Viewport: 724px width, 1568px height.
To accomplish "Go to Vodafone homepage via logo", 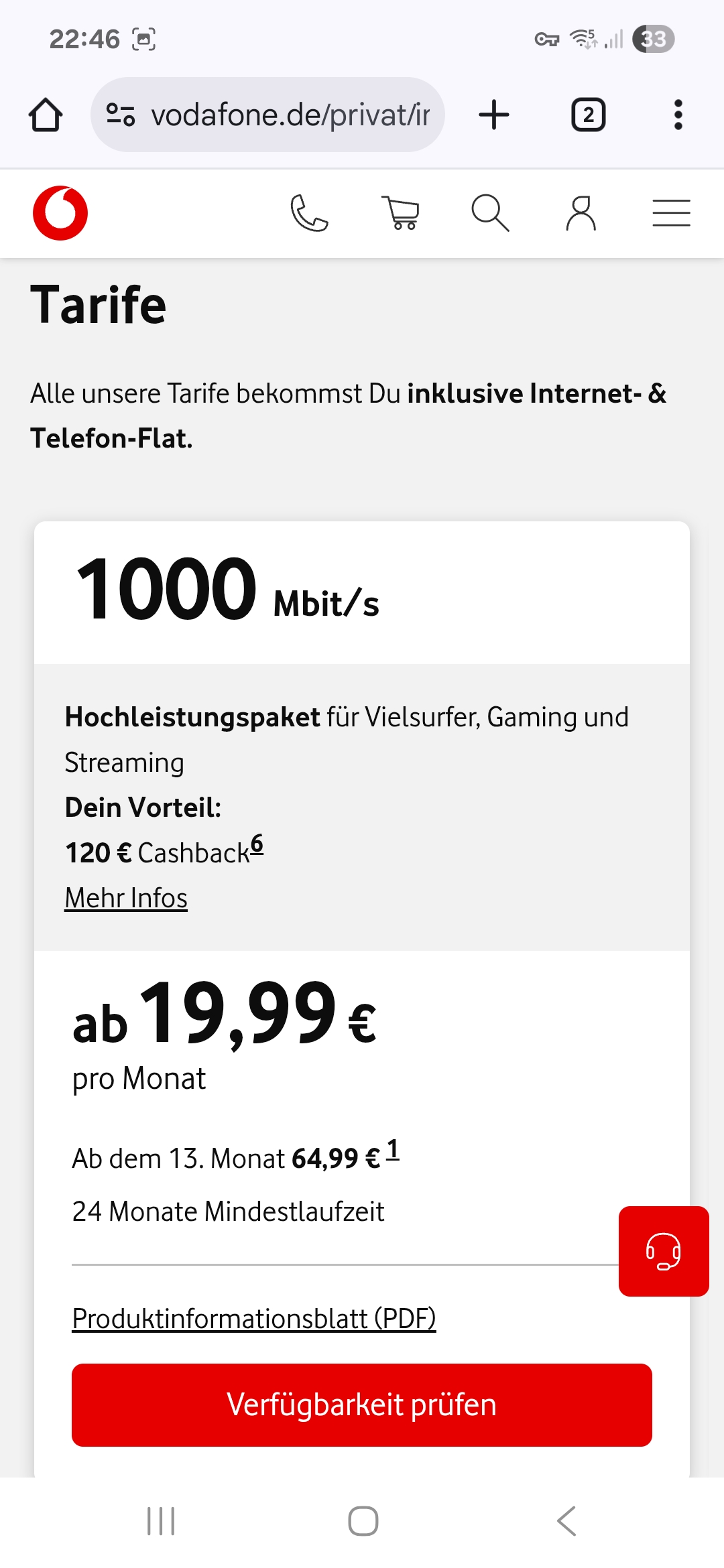I will click(60, 213).
